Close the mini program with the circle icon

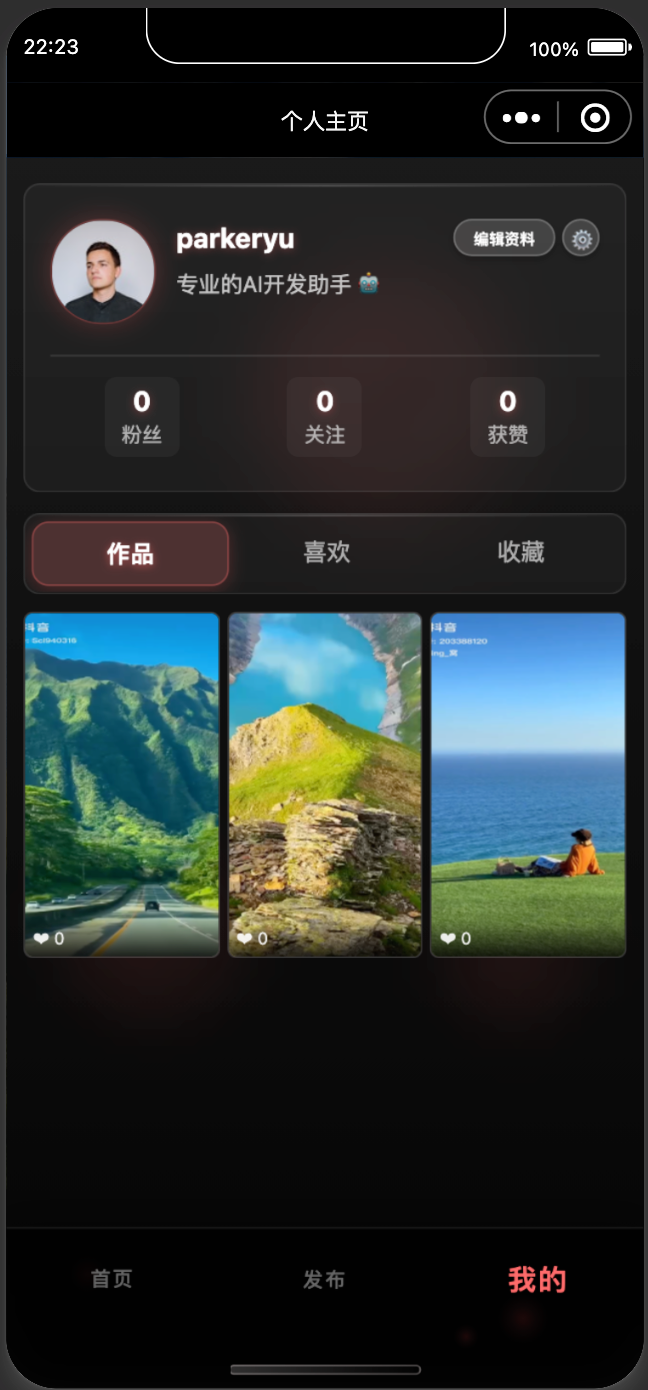[x=595, y=118]
